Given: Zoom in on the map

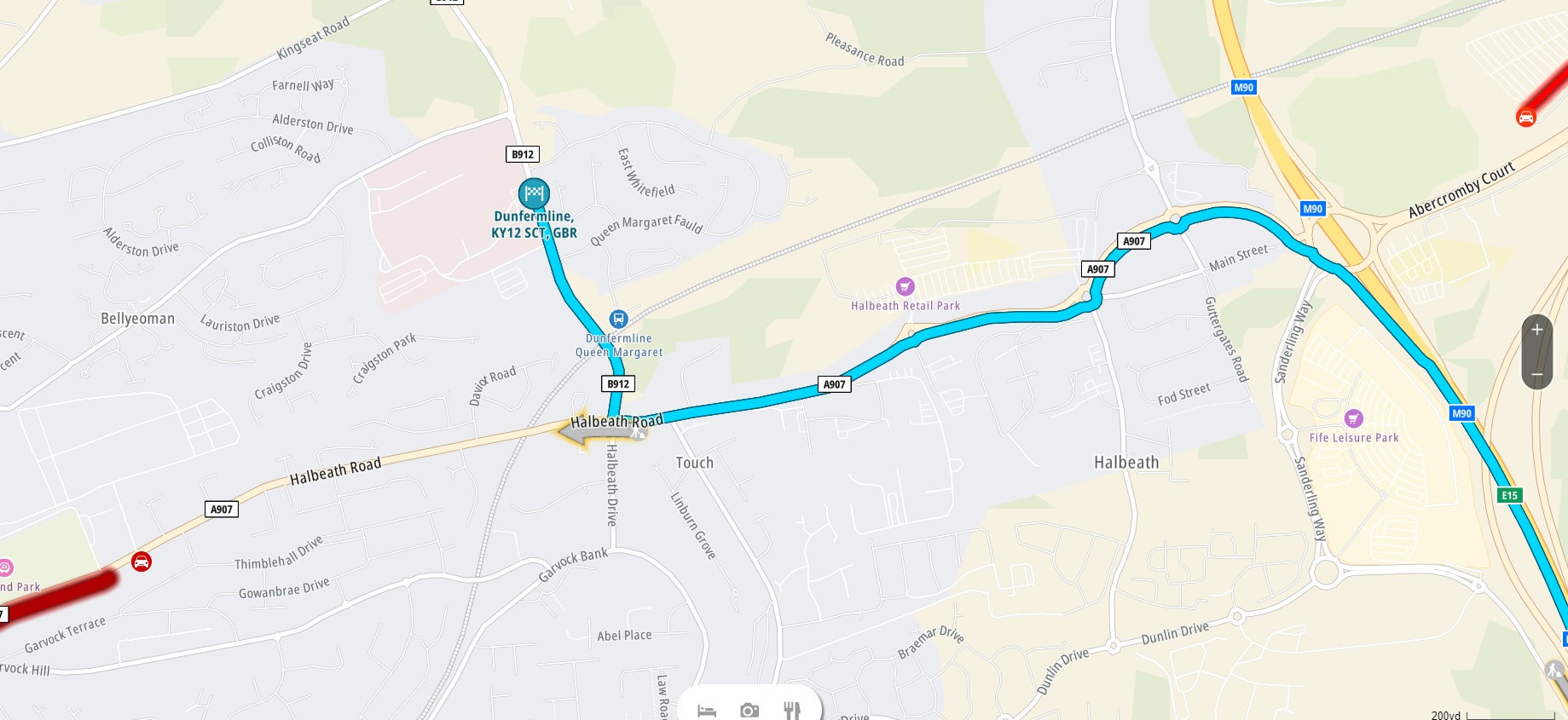Looking at the screenshot, I should click(1536, 331).
